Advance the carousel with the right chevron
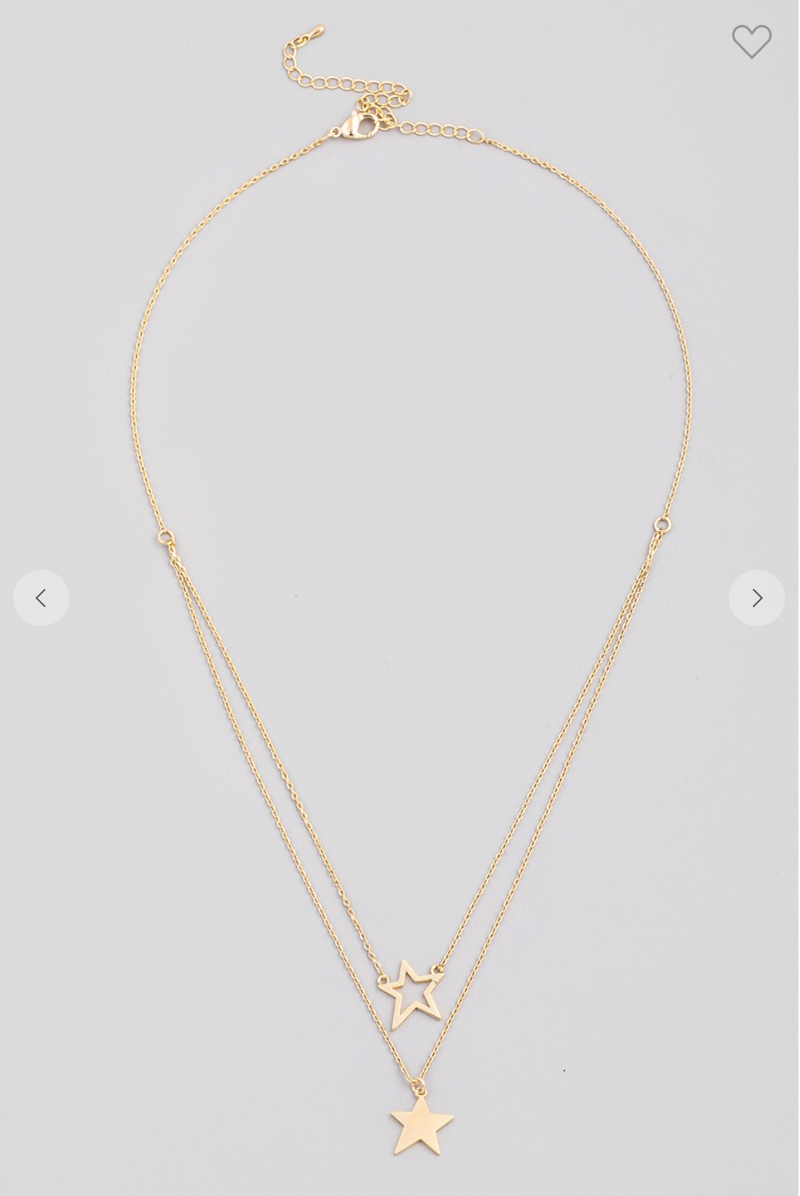Image resolution: width=800 pixels, height=1196 pixels. (757, 597)
